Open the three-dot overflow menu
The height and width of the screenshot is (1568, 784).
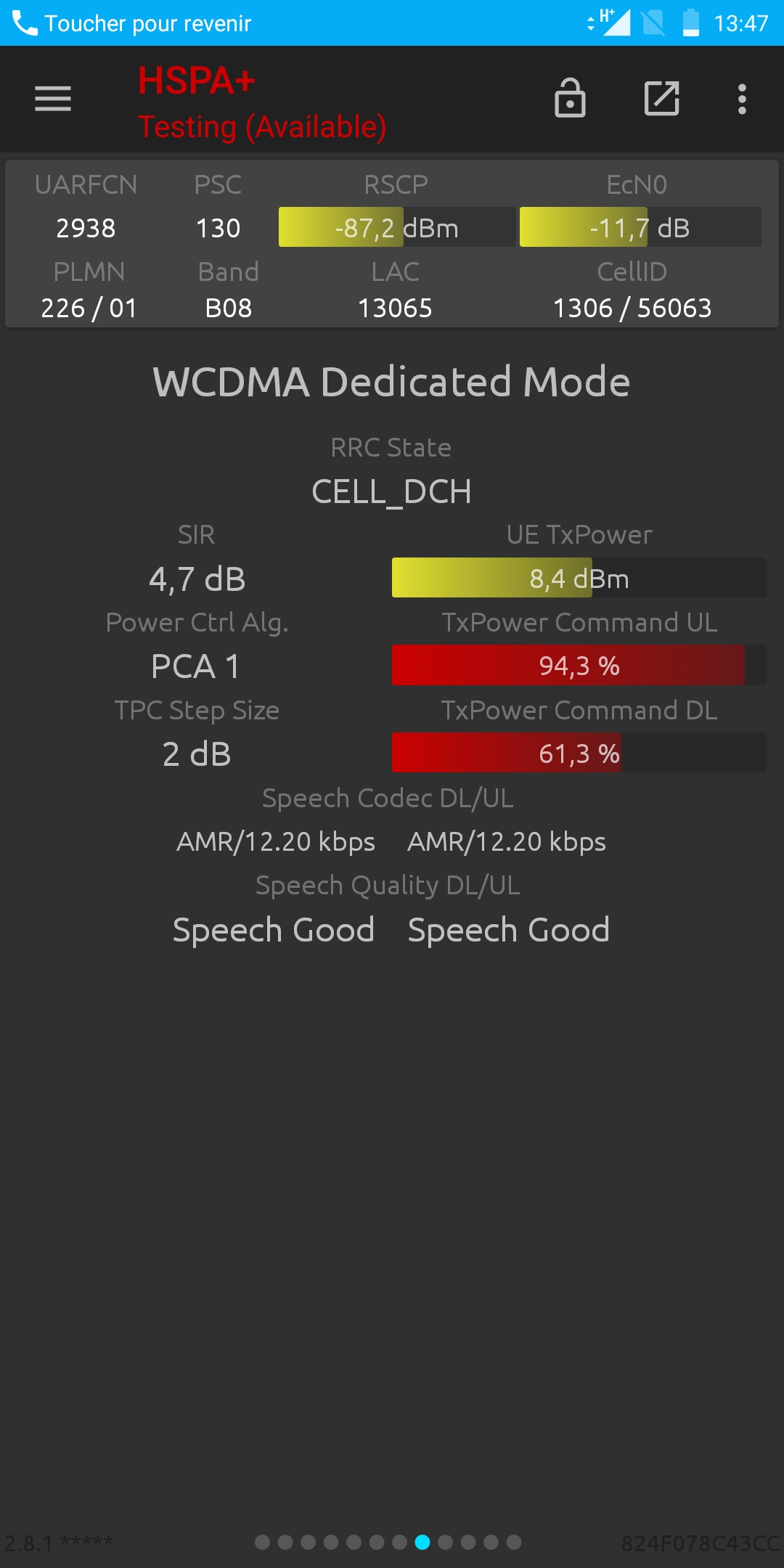pos(742,99)
